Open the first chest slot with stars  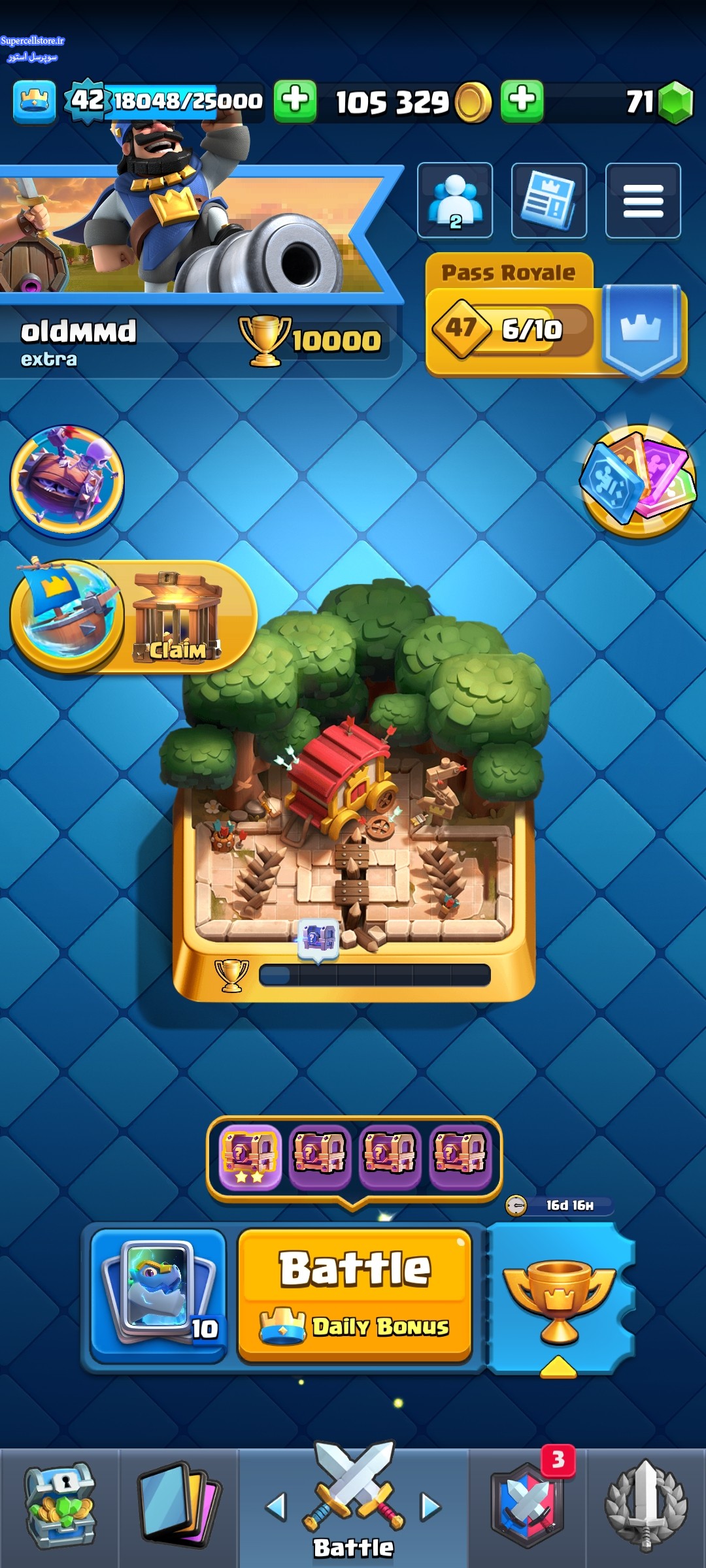(250, 1158)
